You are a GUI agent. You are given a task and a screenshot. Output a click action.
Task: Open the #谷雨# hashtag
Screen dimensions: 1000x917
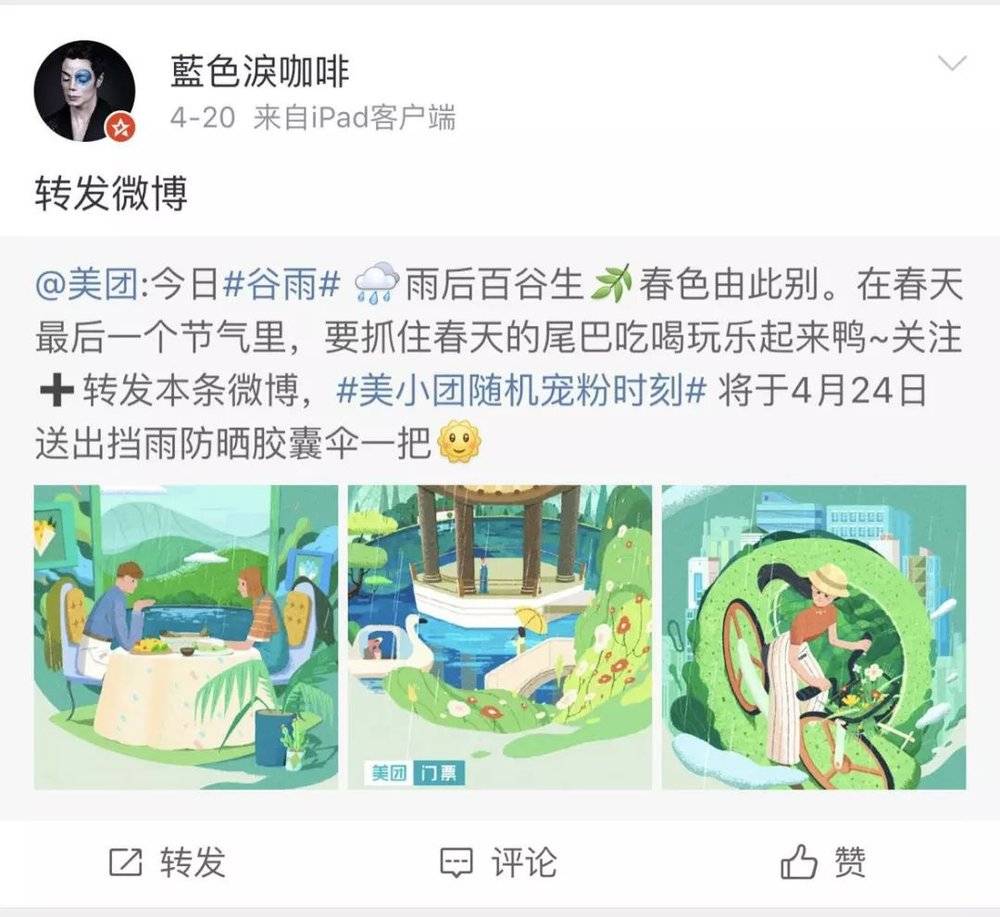coord(282,286)
